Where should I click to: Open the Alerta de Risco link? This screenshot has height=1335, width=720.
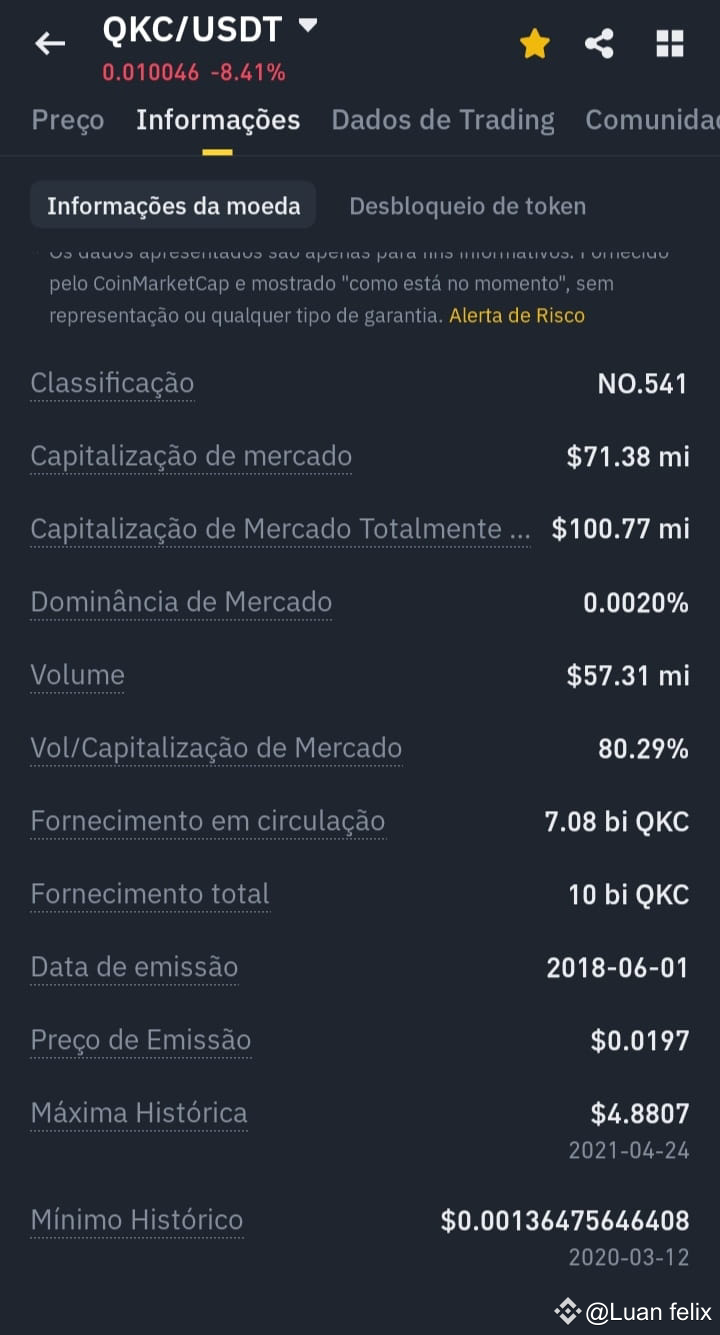(x=517, y=316)
